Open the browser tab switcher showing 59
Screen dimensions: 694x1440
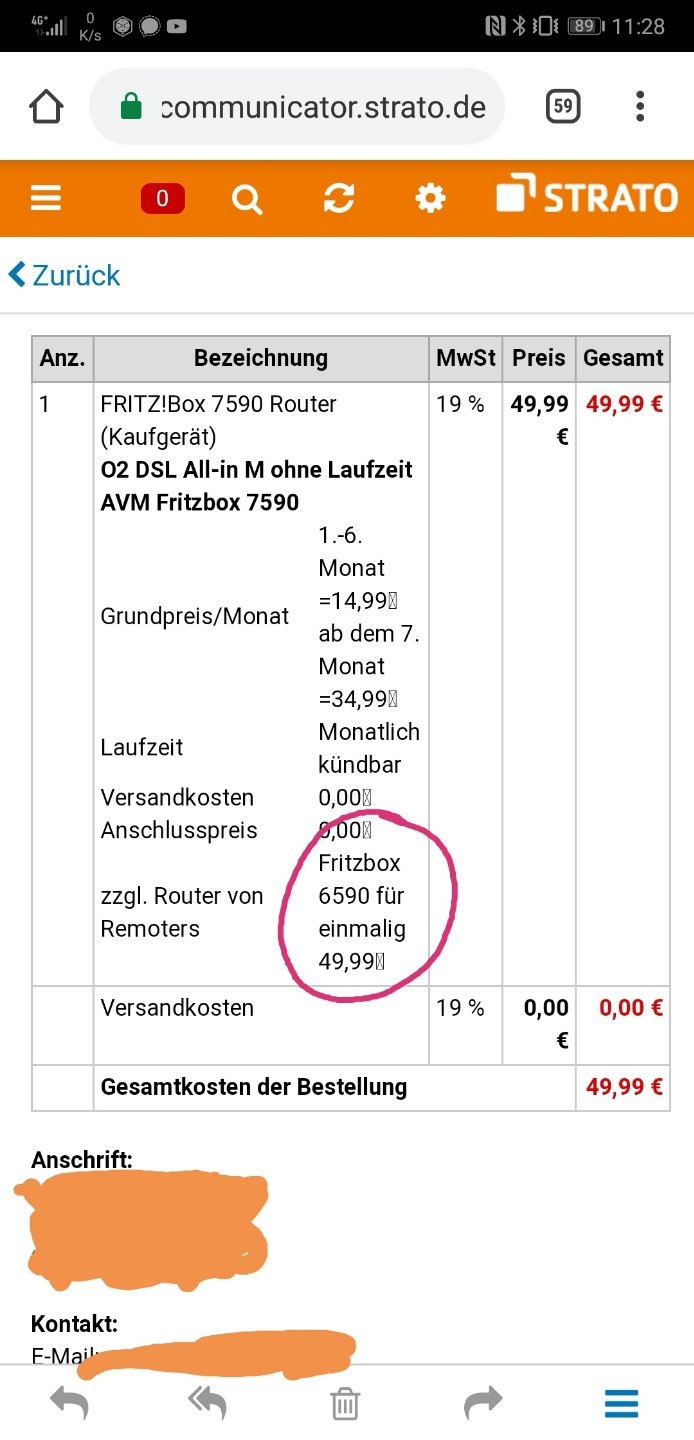pyautogui.click(x=563, y=106)
